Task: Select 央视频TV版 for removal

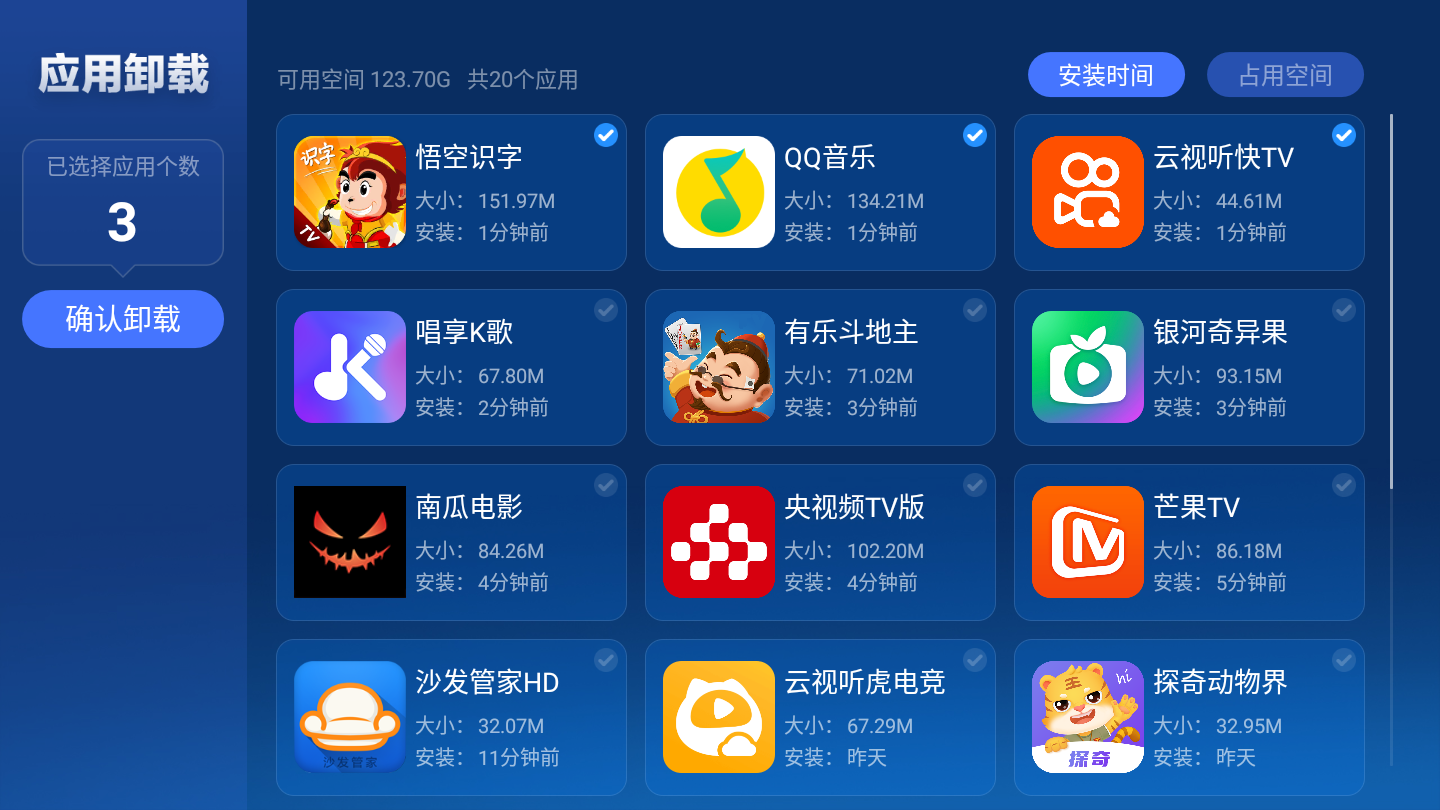Action: 820,542
